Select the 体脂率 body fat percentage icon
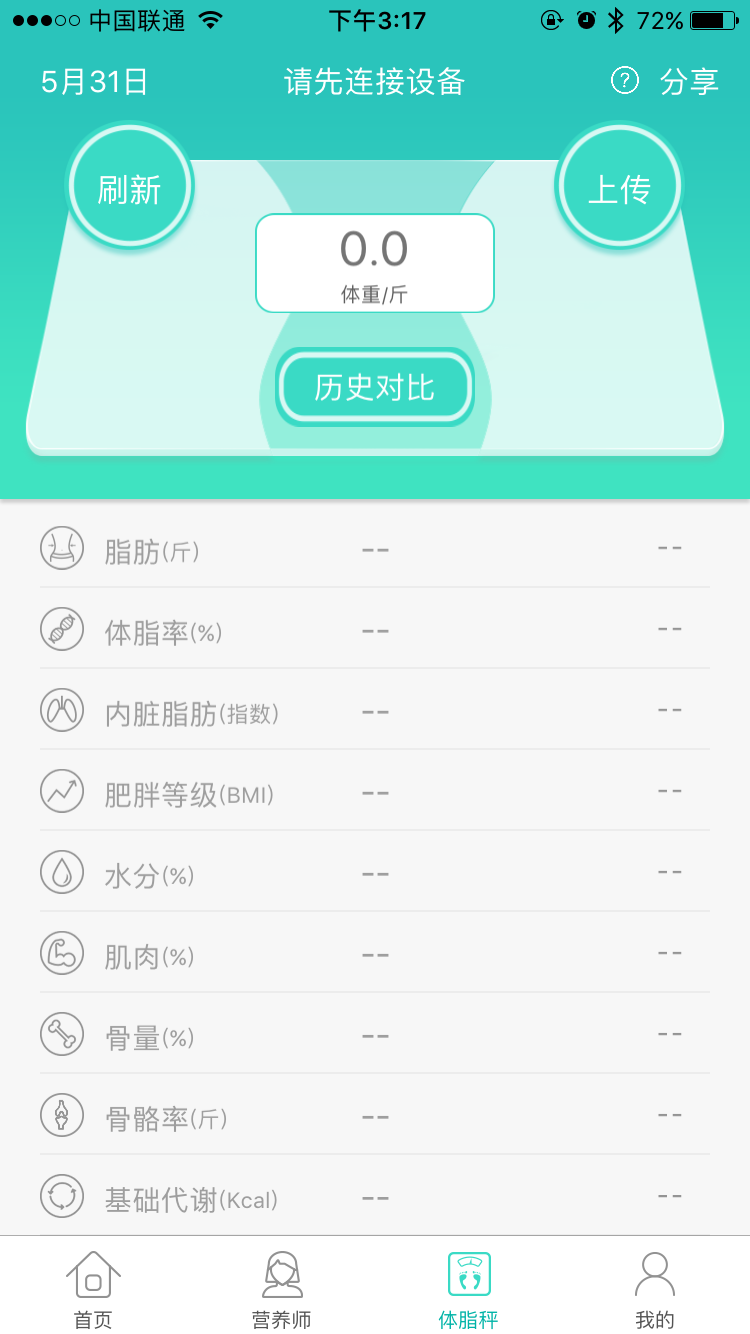Viewport: 750px width, 1334px height. click(x=62, y=629)
